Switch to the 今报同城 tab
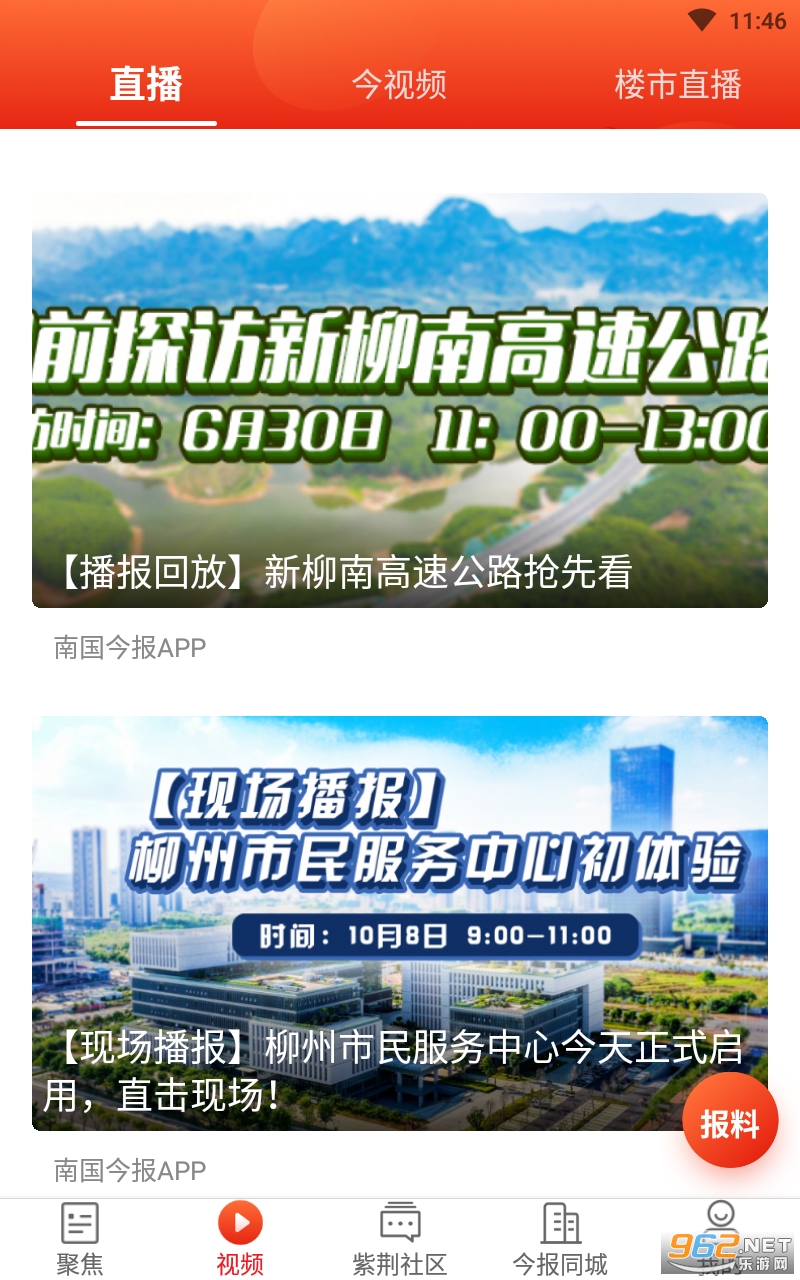The image size is (800, 1280). click(x=560, y=1239)
